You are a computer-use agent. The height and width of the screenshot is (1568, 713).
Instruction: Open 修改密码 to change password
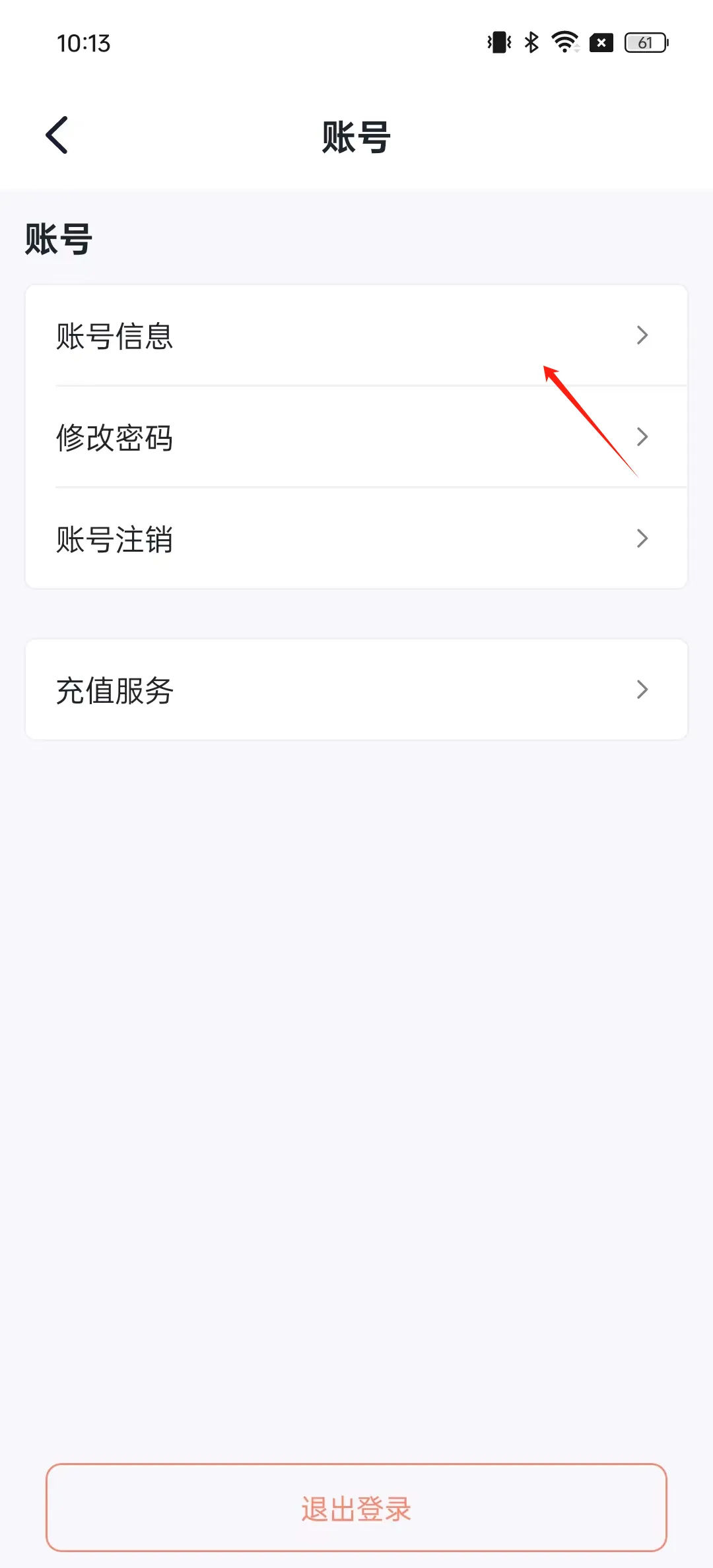(x=355, y=437)
